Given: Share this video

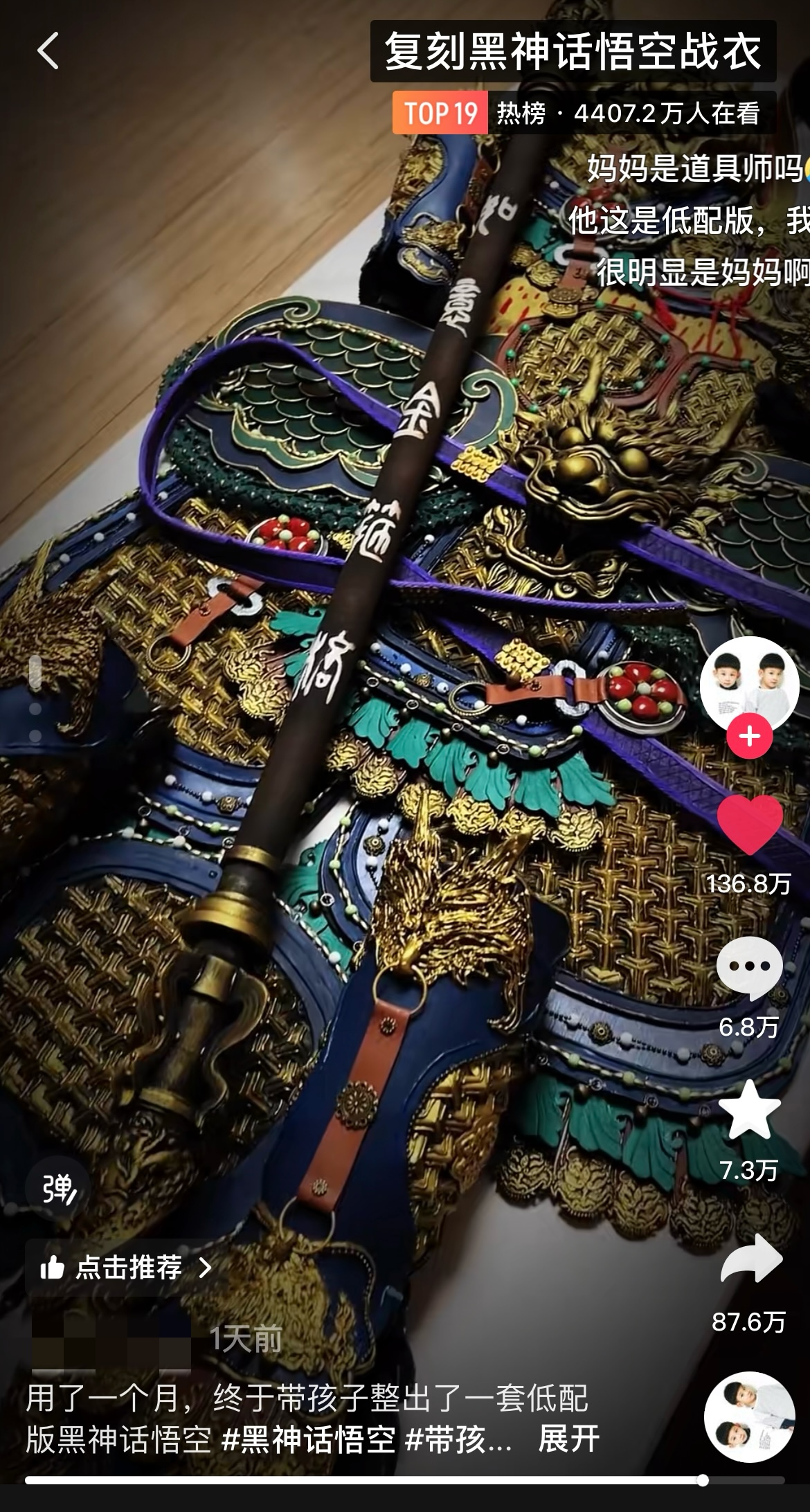Looking at the screenshot, I should pyautogui.click(x=750, y=1259).
